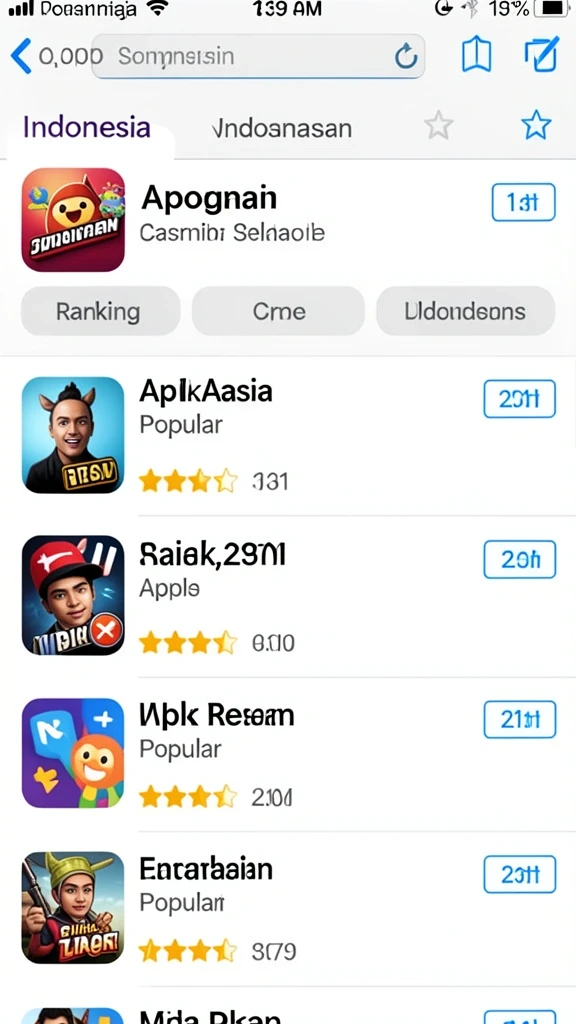Go back with the blue arrow
The height and width of the screenshot is (1024, 576).
coord(21,56)
